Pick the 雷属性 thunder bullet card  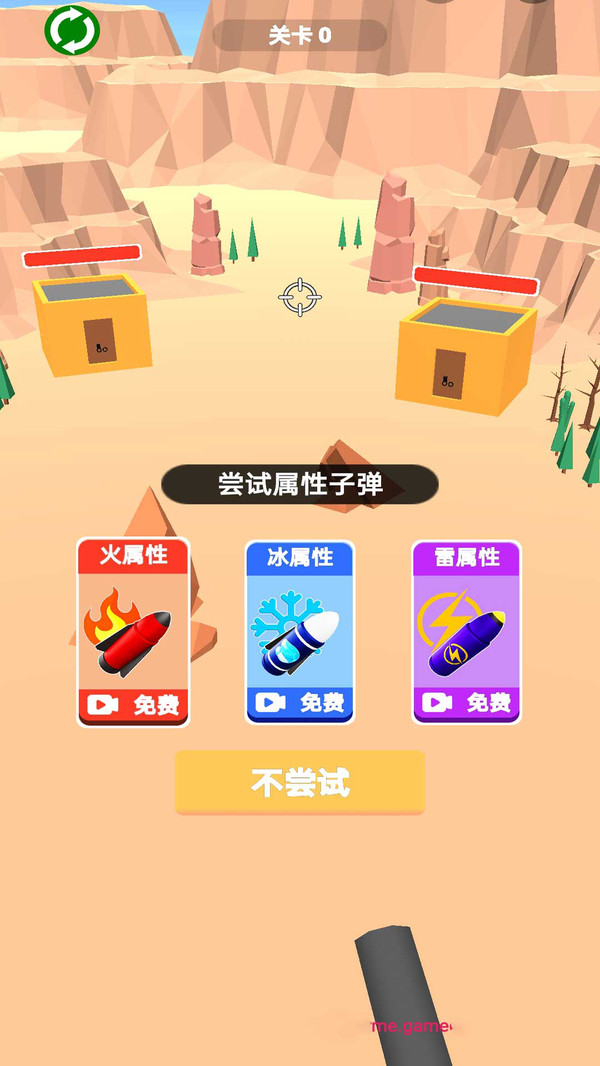(466, 632)
